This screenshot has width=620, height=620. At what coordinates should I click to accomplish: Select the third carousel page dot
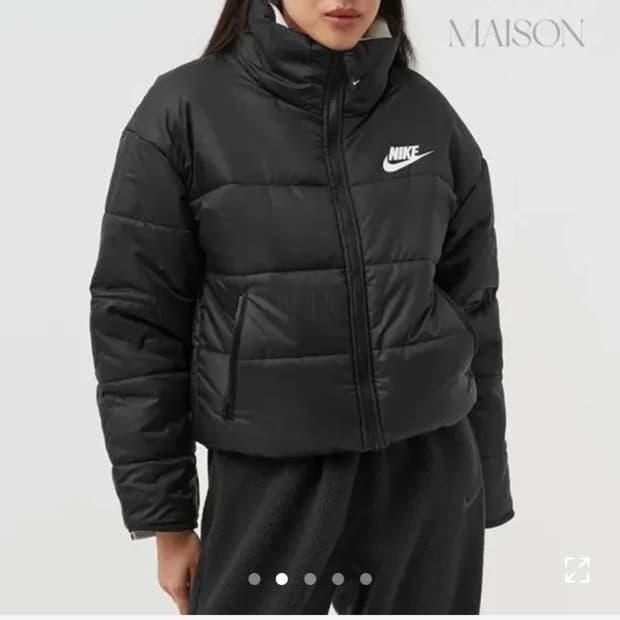point(310,578)
